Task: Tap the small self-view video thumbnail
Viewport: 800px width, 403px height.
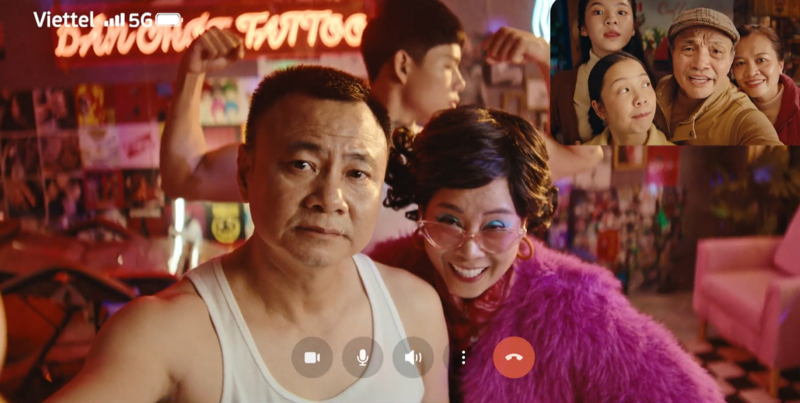Action: coord(674,72)
